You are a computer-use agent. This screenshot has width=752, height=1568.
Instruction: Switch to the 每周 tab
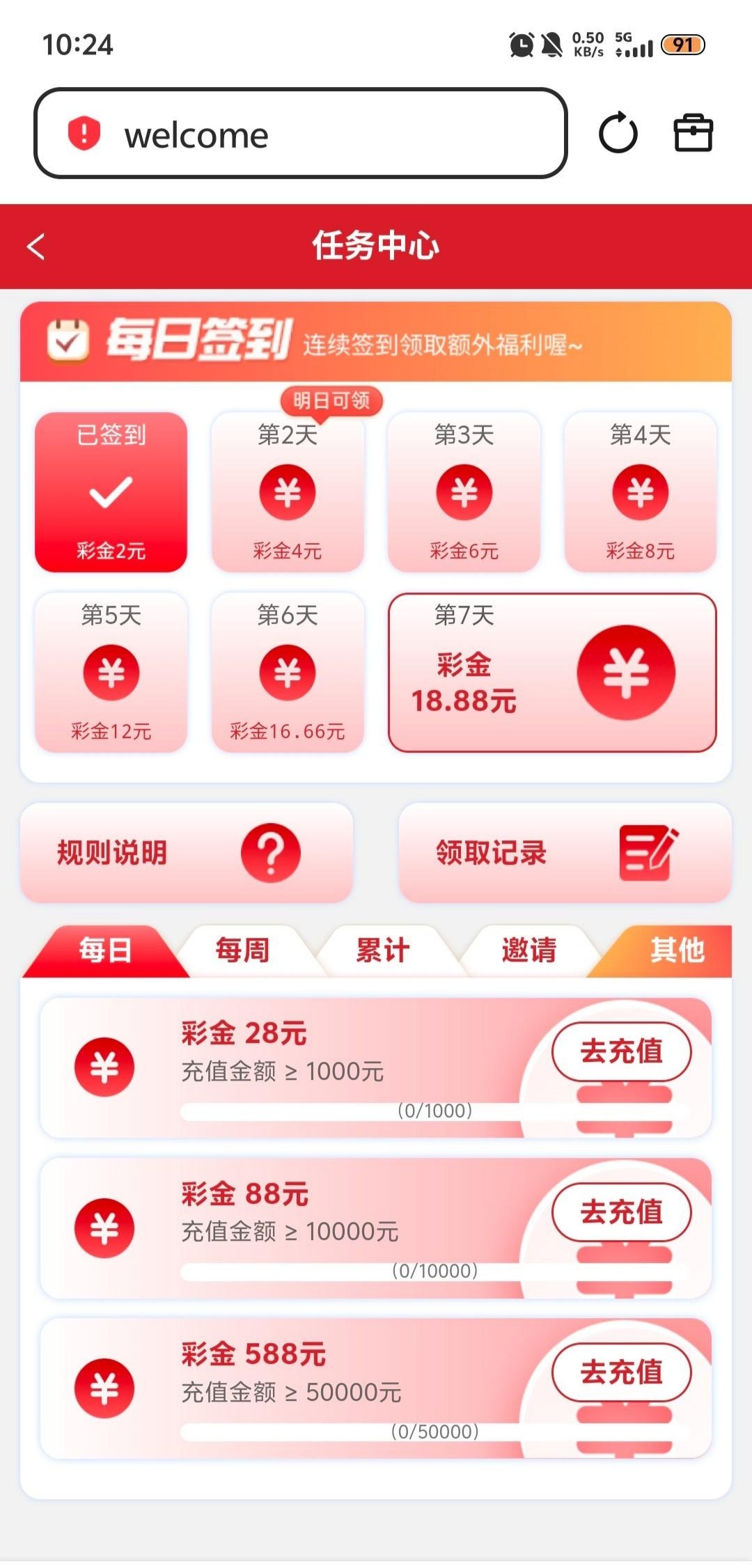[x=242, y=950]
